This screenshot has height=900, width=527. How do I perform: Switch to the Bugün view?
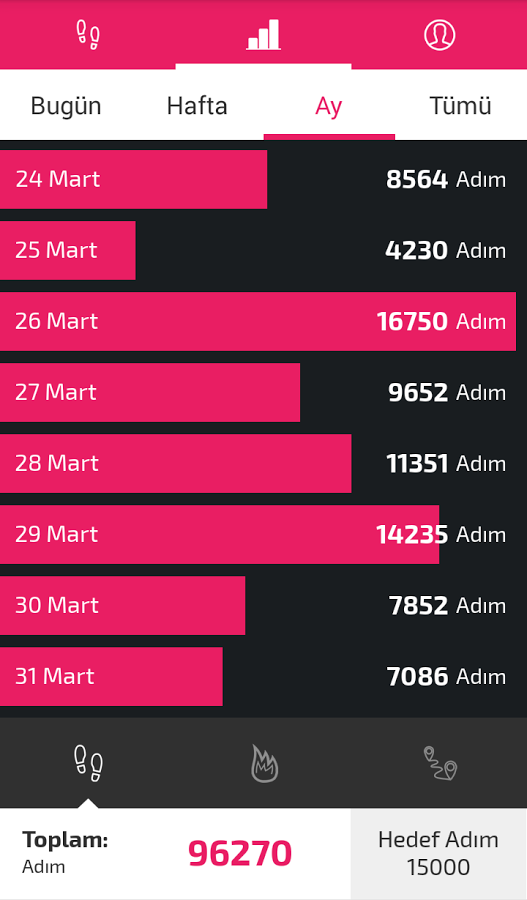tap(66, 106)
